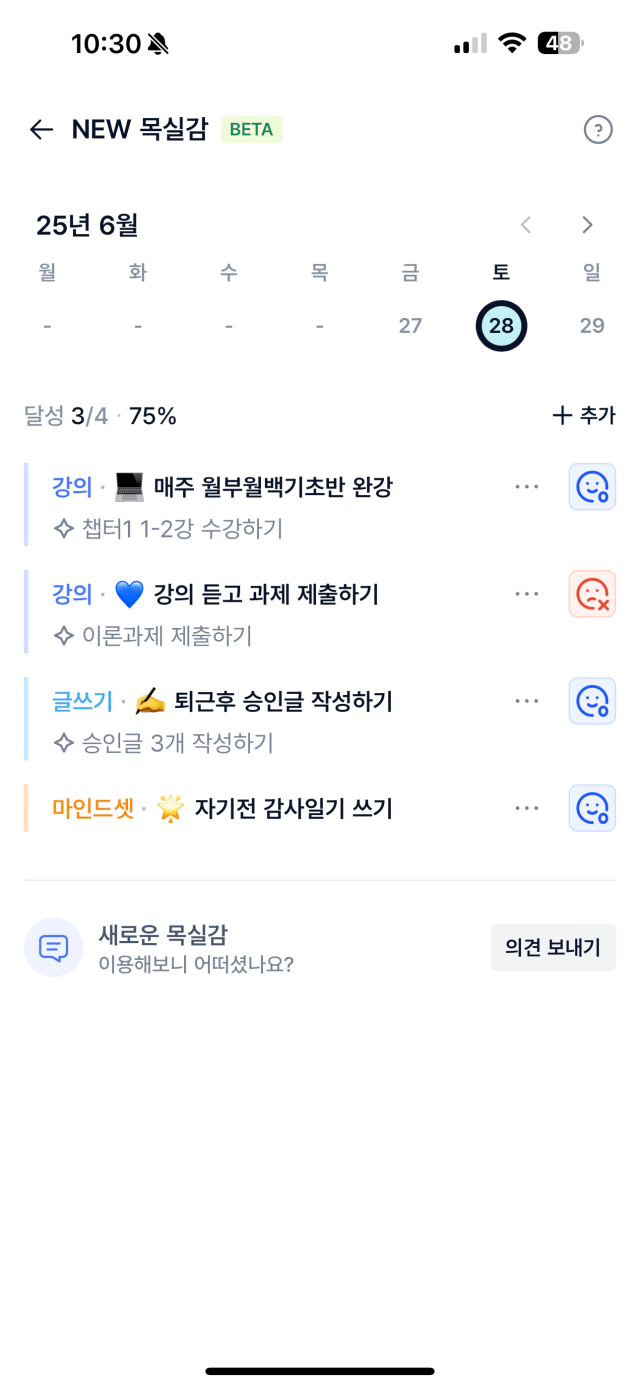Toggle status face for 매주 월부월백기초반 완강
The width and height of the screenshot is (640, 1387).
[x=592, y=487]
